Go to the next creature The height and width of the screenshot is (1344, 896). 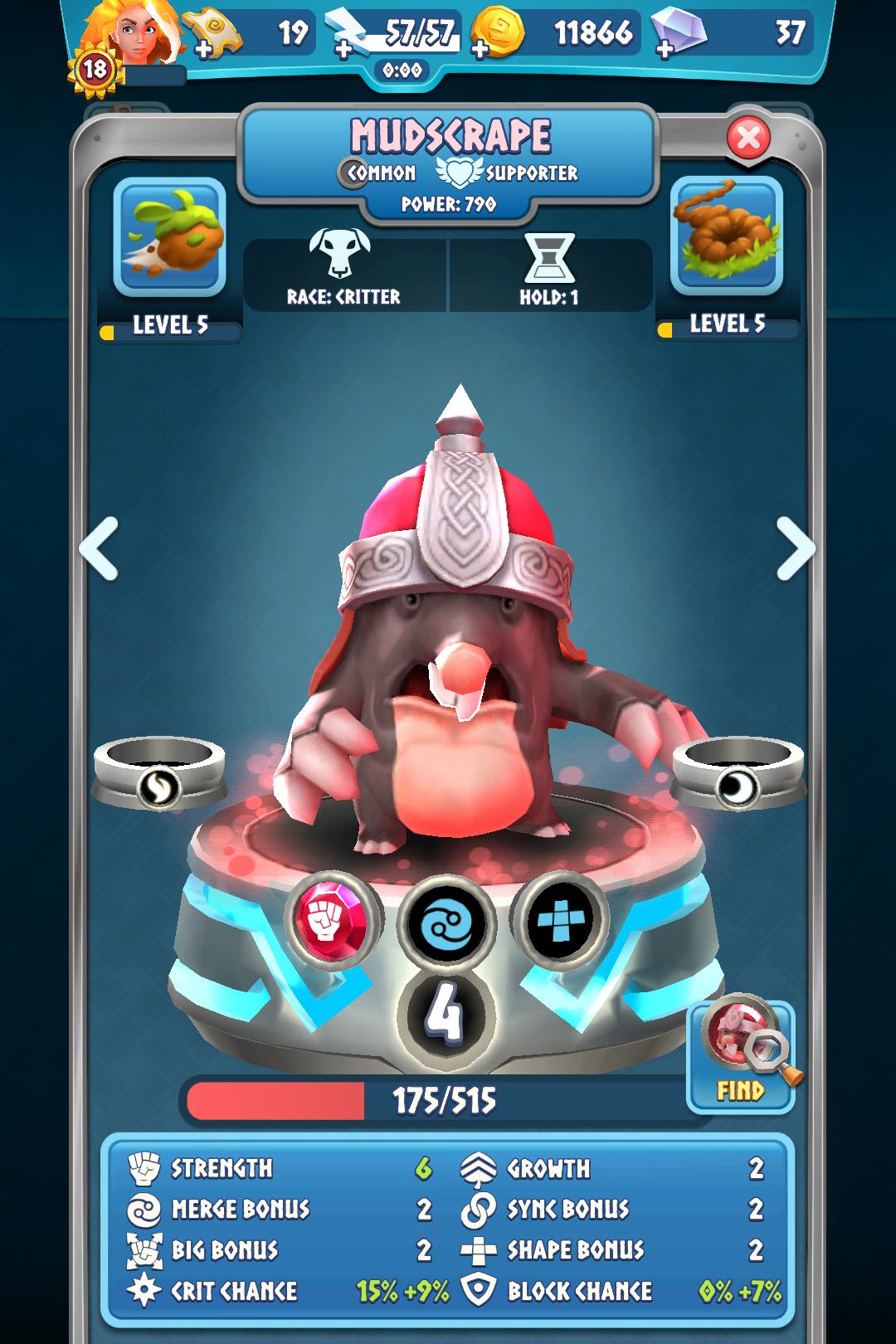[796, 548]
